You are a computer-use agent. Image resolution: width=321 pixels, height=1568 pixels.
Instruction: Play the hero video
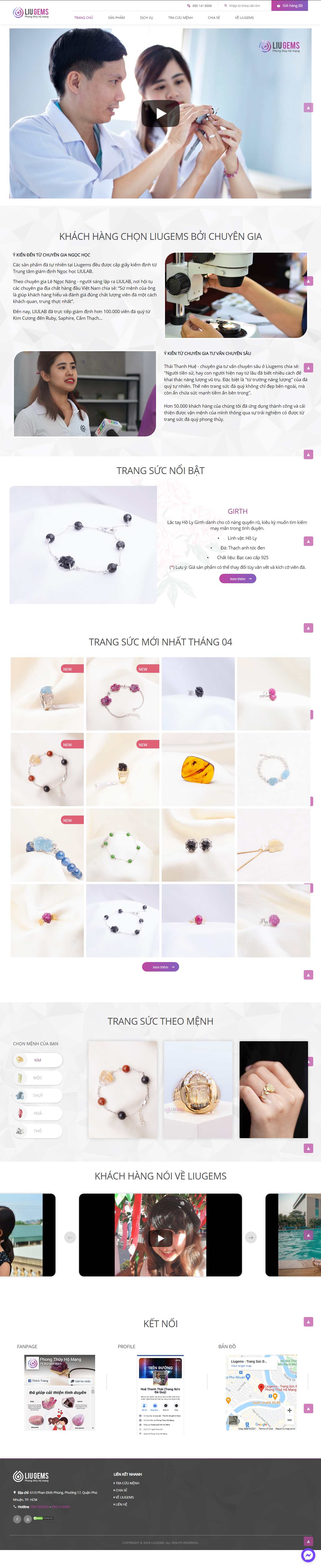(x=160, y=114)
